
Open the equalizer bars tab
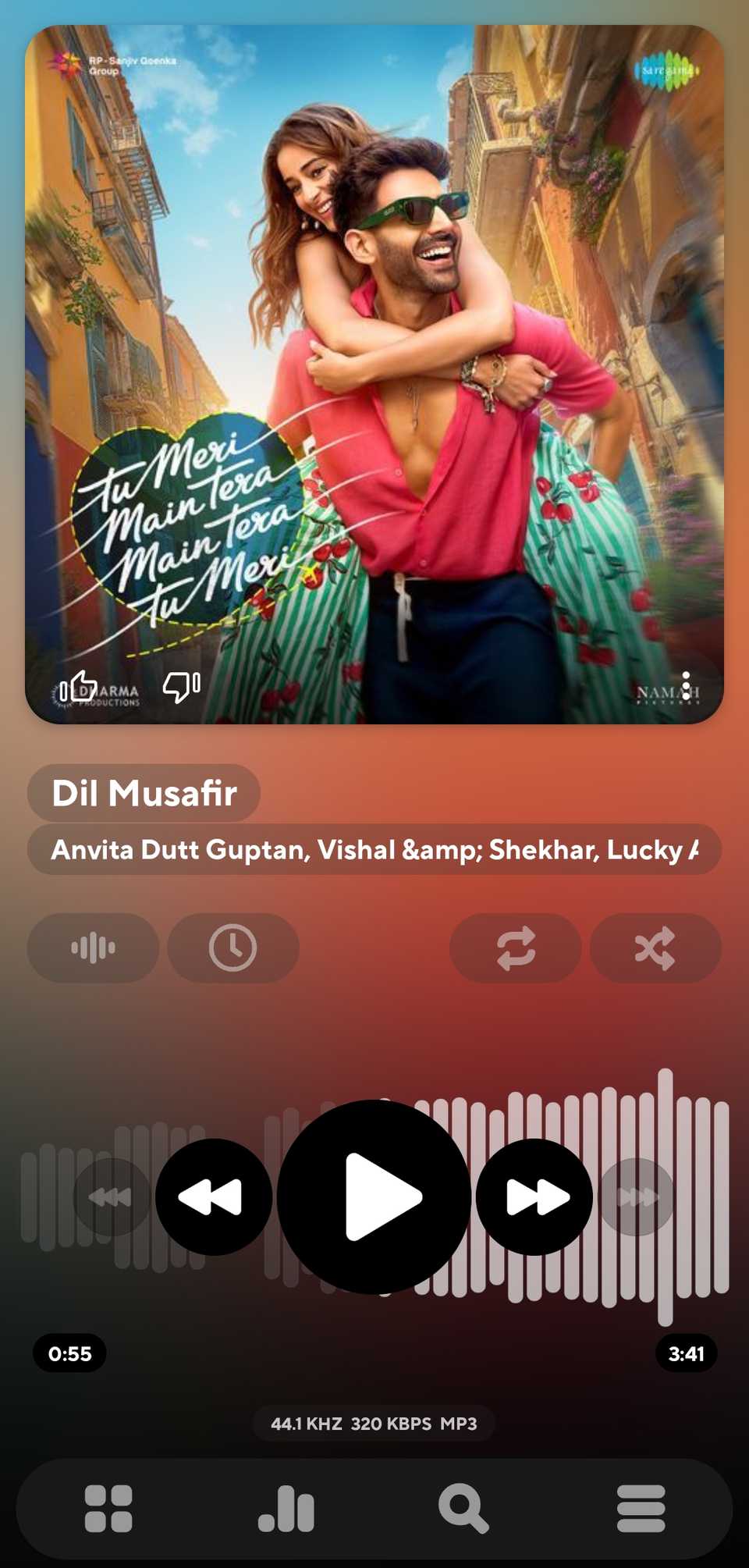point(286,1509)
